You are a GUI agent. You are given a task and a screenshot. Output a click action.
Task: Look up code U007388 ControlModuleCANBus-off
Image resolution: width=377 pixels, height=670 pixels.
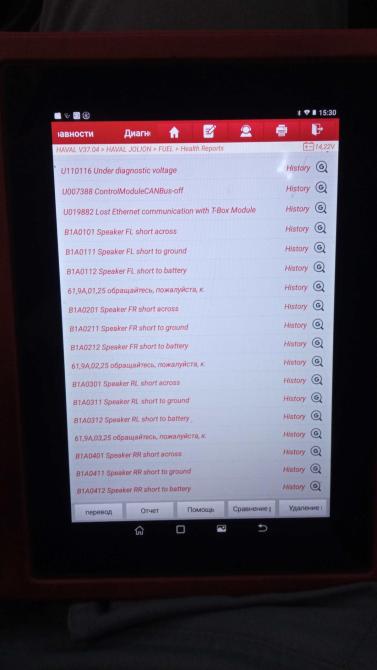tap(321, 188)
